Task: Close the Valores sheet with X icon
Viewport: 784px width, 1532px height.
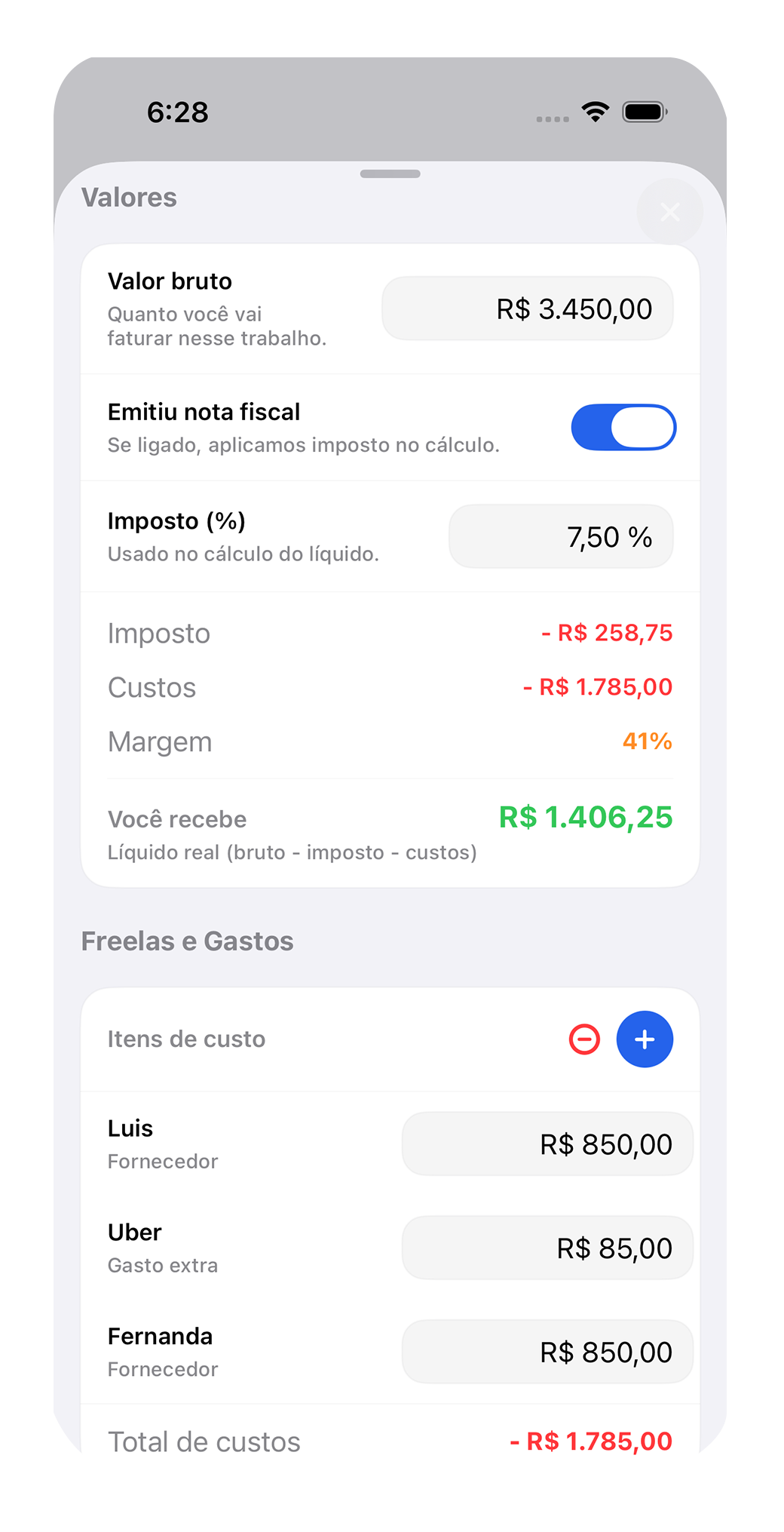Action: pyautogui.click(x=669, y=212)
